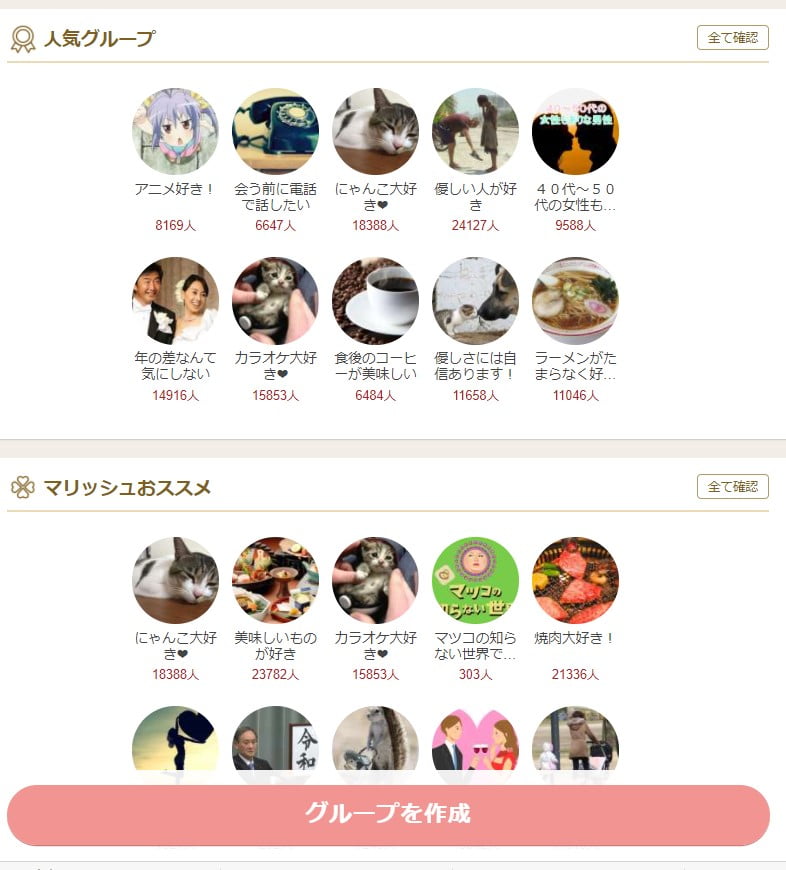Open 食後のコーヒーが美味しい group
This screenshot has width=786, height=870.
pos(375,301)
